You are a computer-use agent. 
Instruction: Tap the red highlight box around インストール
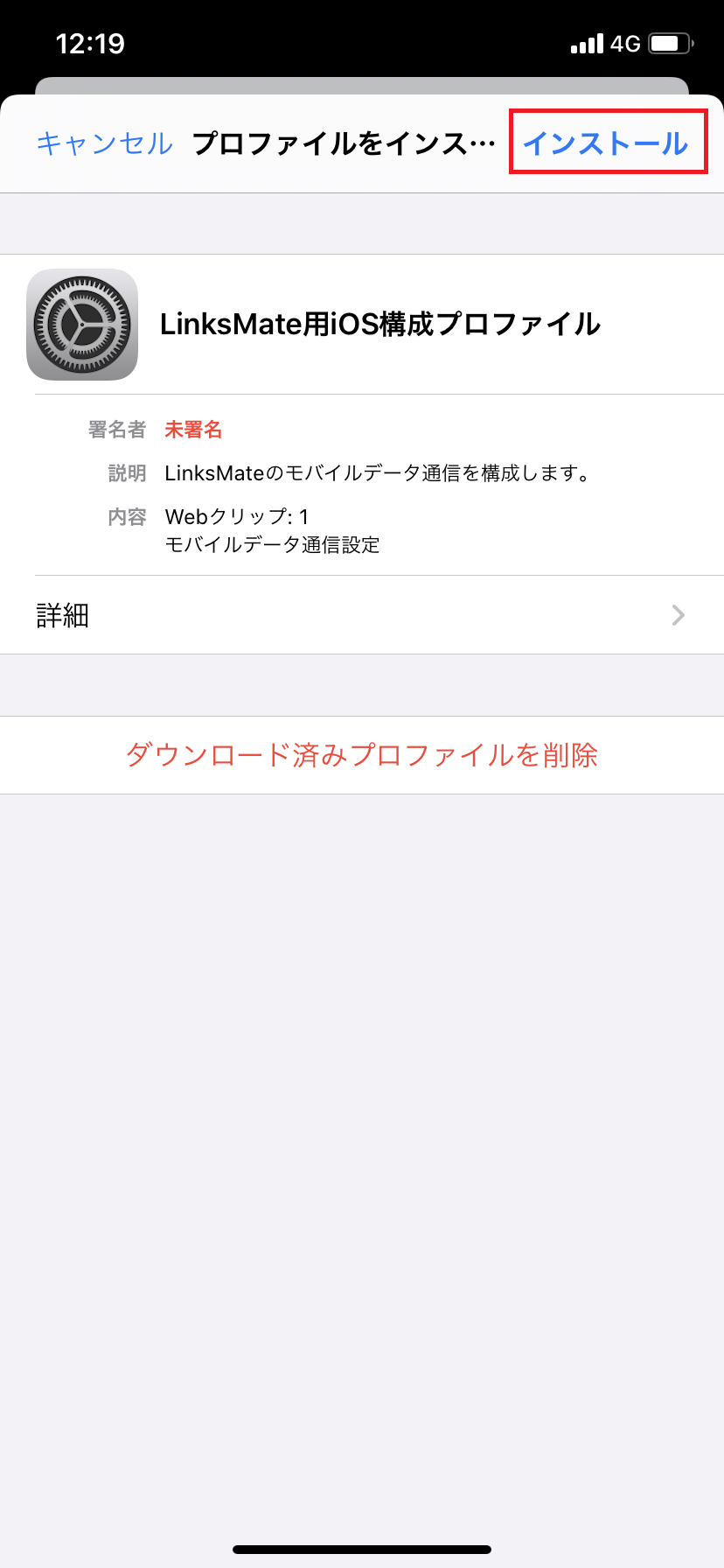tap(605, 143)
